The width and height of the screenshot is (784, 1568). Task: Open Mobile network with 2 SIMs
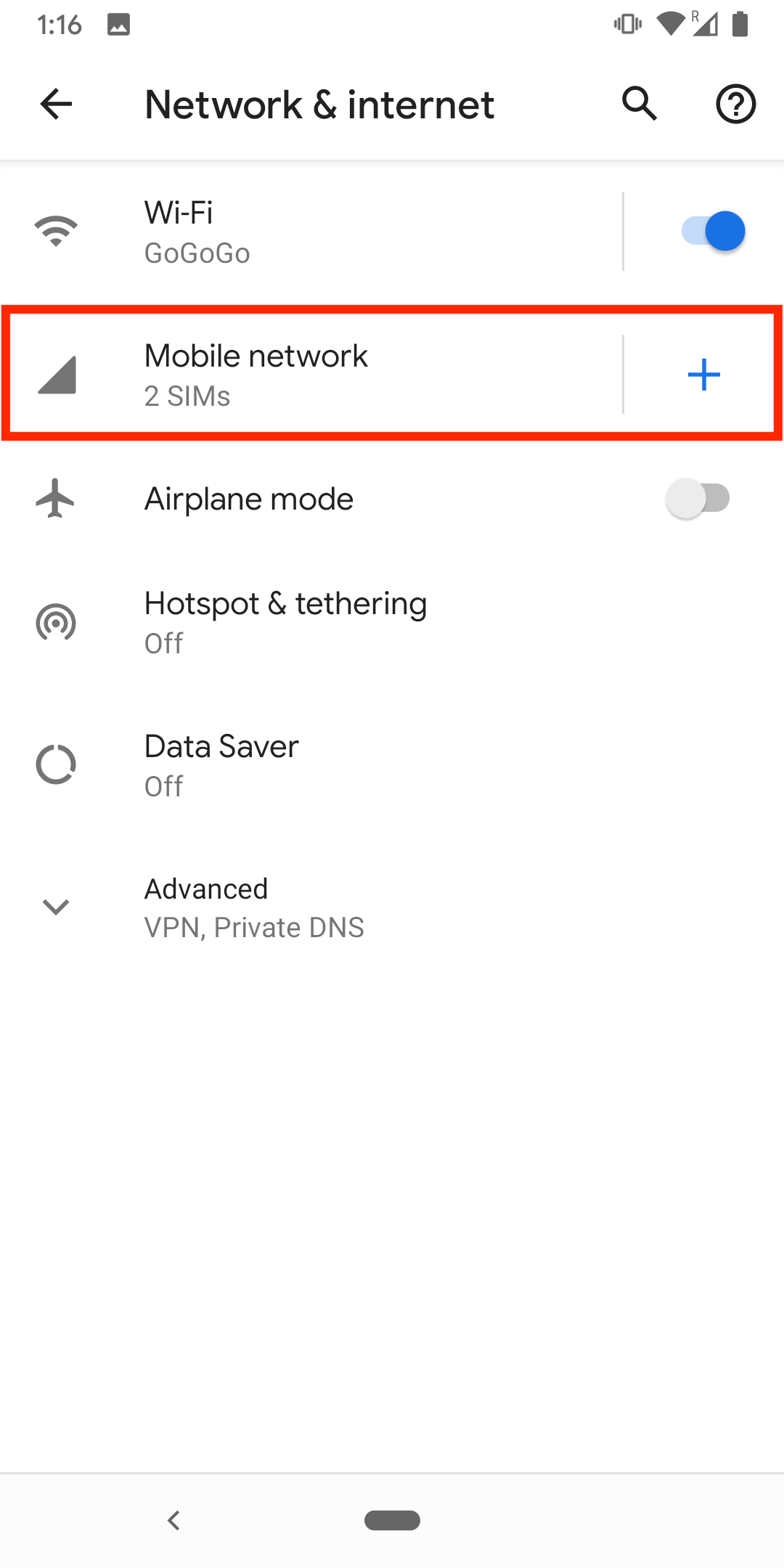(x=290, y=375)
